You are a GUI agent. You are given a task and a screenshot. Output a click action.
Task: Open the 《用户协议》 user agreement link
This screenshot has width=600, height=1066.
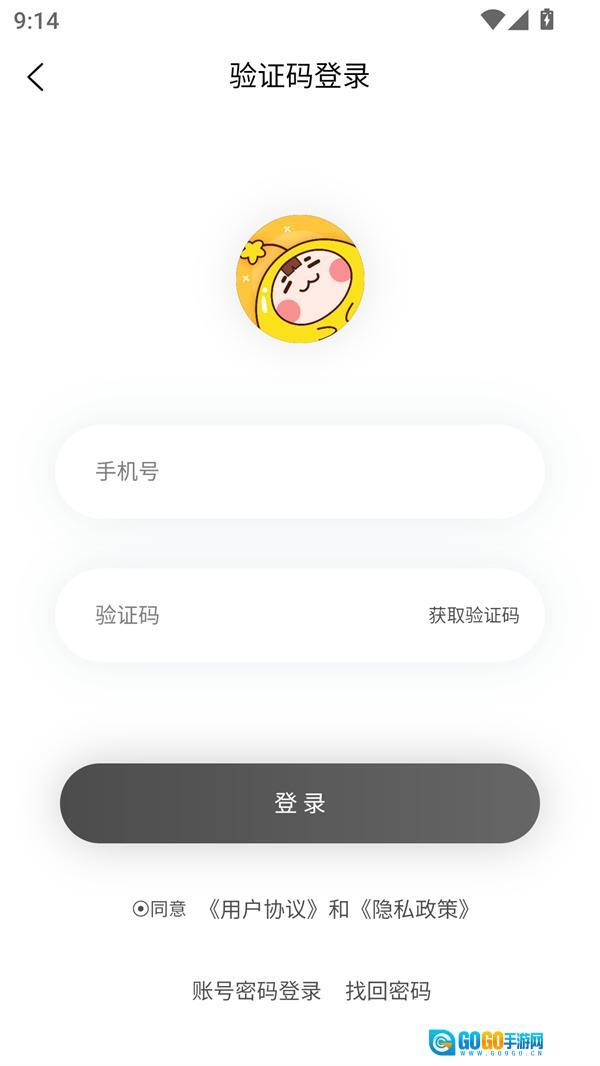(263, 909)
